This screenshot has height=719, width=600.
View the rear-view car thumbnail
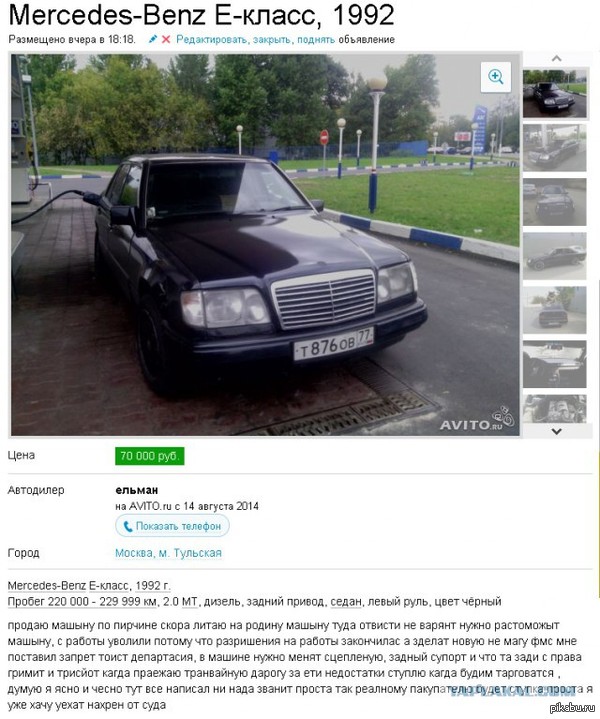pos(554,310)
